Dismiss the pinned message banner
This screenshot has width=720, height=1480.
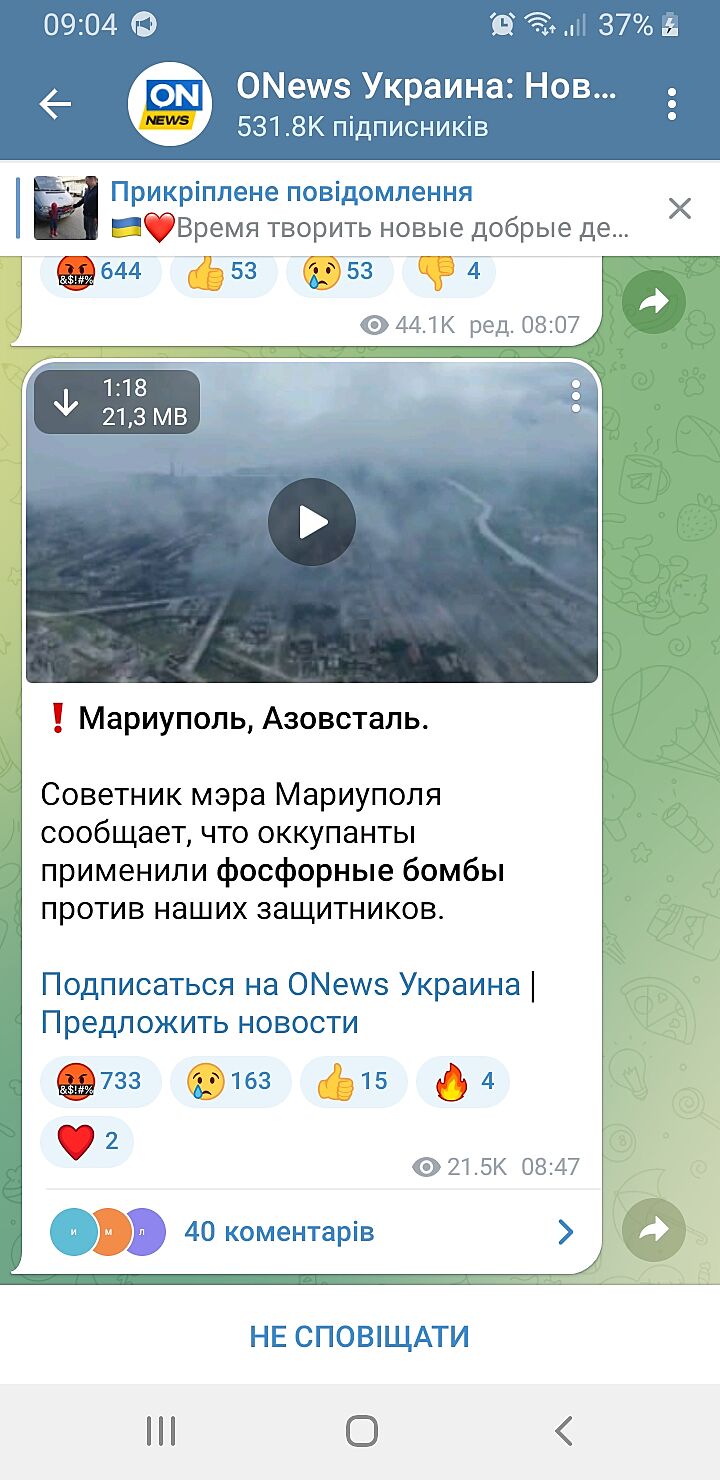(x=680, y=209)
